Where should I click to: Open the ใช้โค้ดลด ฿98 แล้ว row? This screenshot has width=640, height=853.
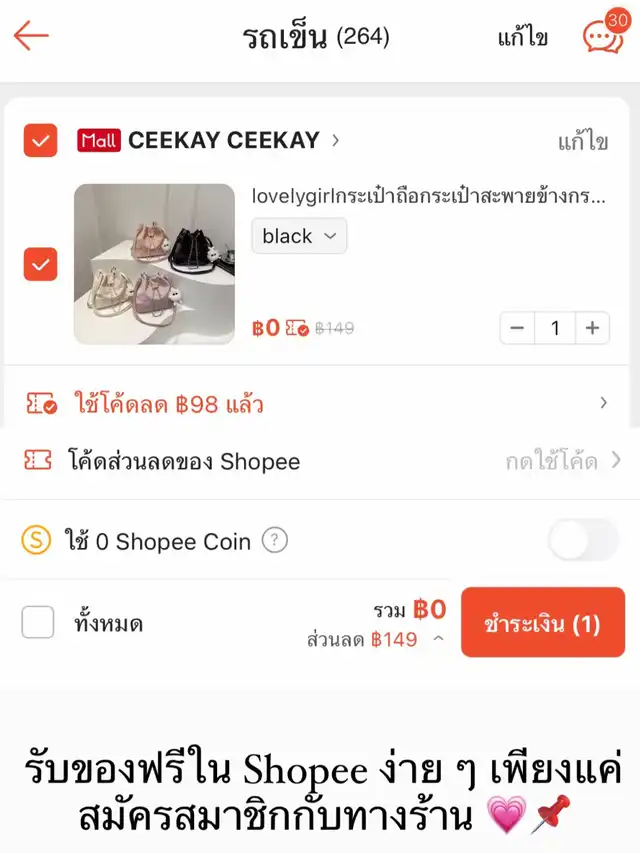pyautogui.click(x=320, y=404)
